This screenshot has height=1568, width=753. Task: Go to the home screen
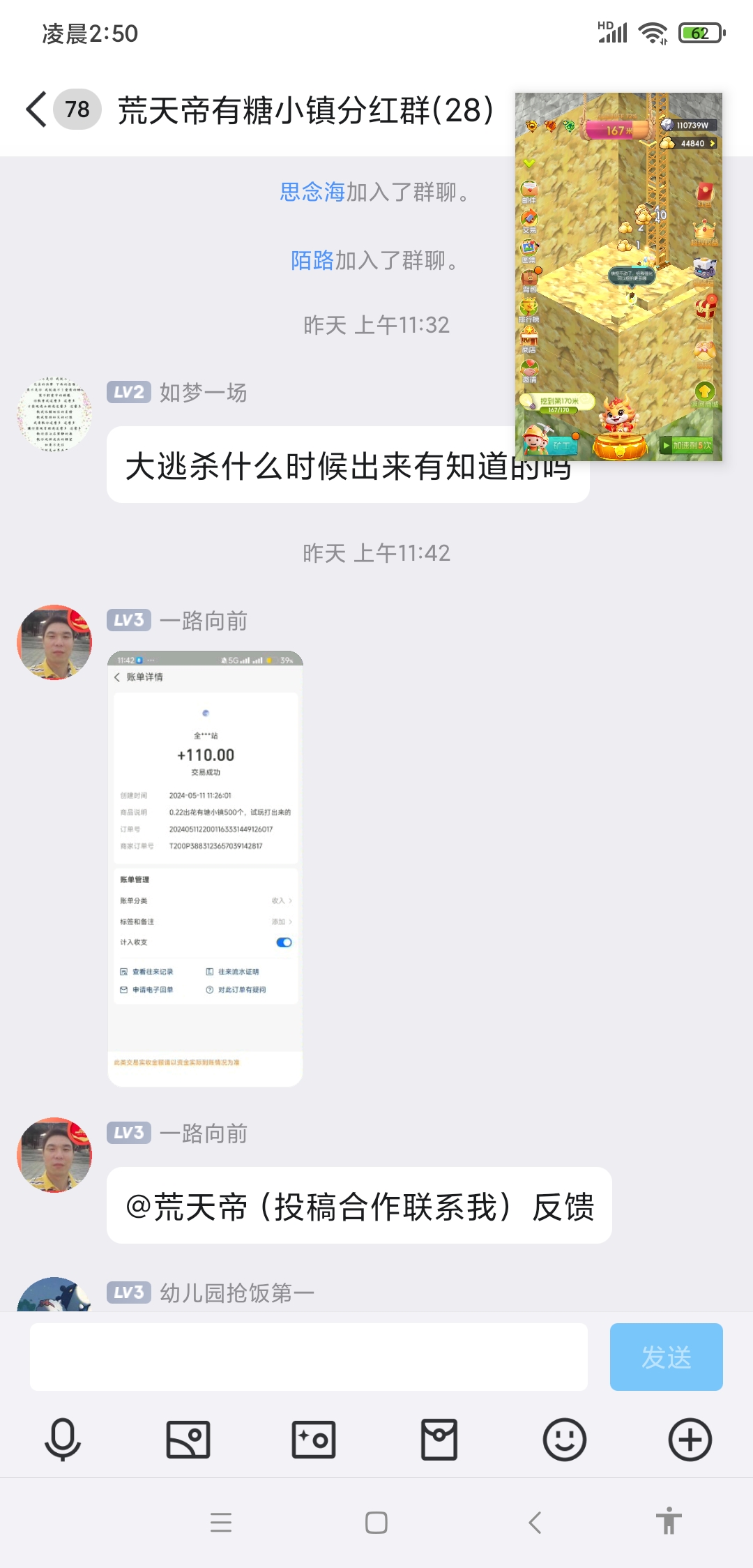pyautogui.click(x=376, y=1522)
